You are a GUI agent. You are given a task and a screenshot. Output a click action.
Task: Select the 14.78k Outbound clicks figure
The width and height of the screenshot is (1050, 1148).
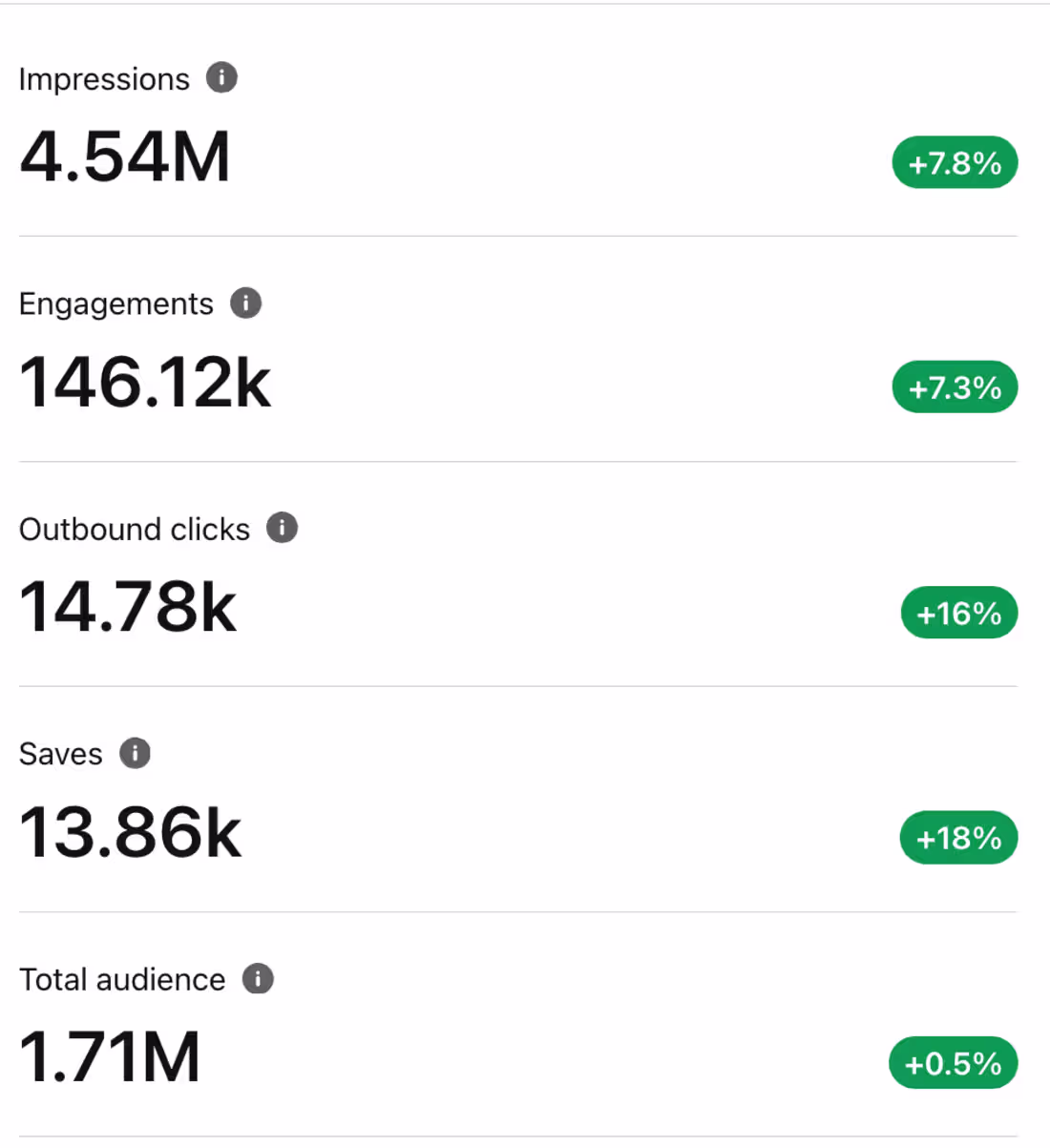coord(127,606)
